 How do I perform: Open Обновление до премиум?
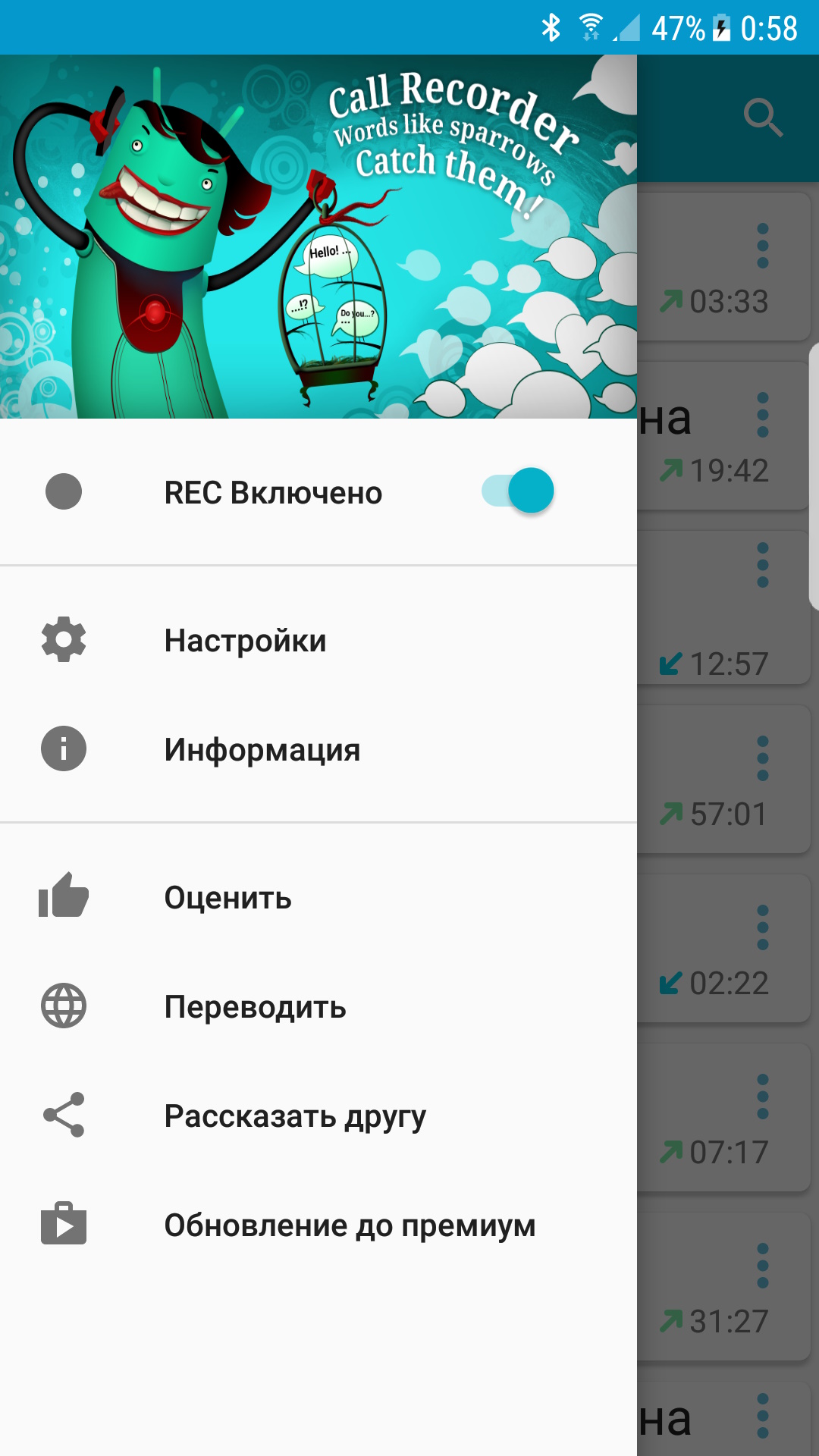pyautogui.click(x=349, y=1225)
